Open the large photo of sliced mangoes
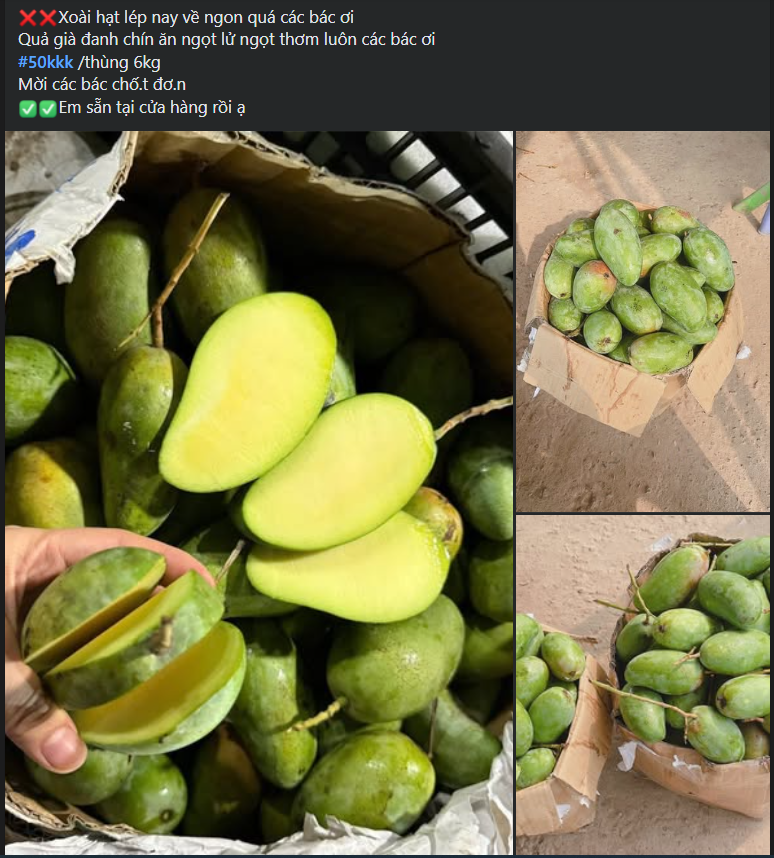The width and height of the screenshot is (774, 858). point(258,492)
